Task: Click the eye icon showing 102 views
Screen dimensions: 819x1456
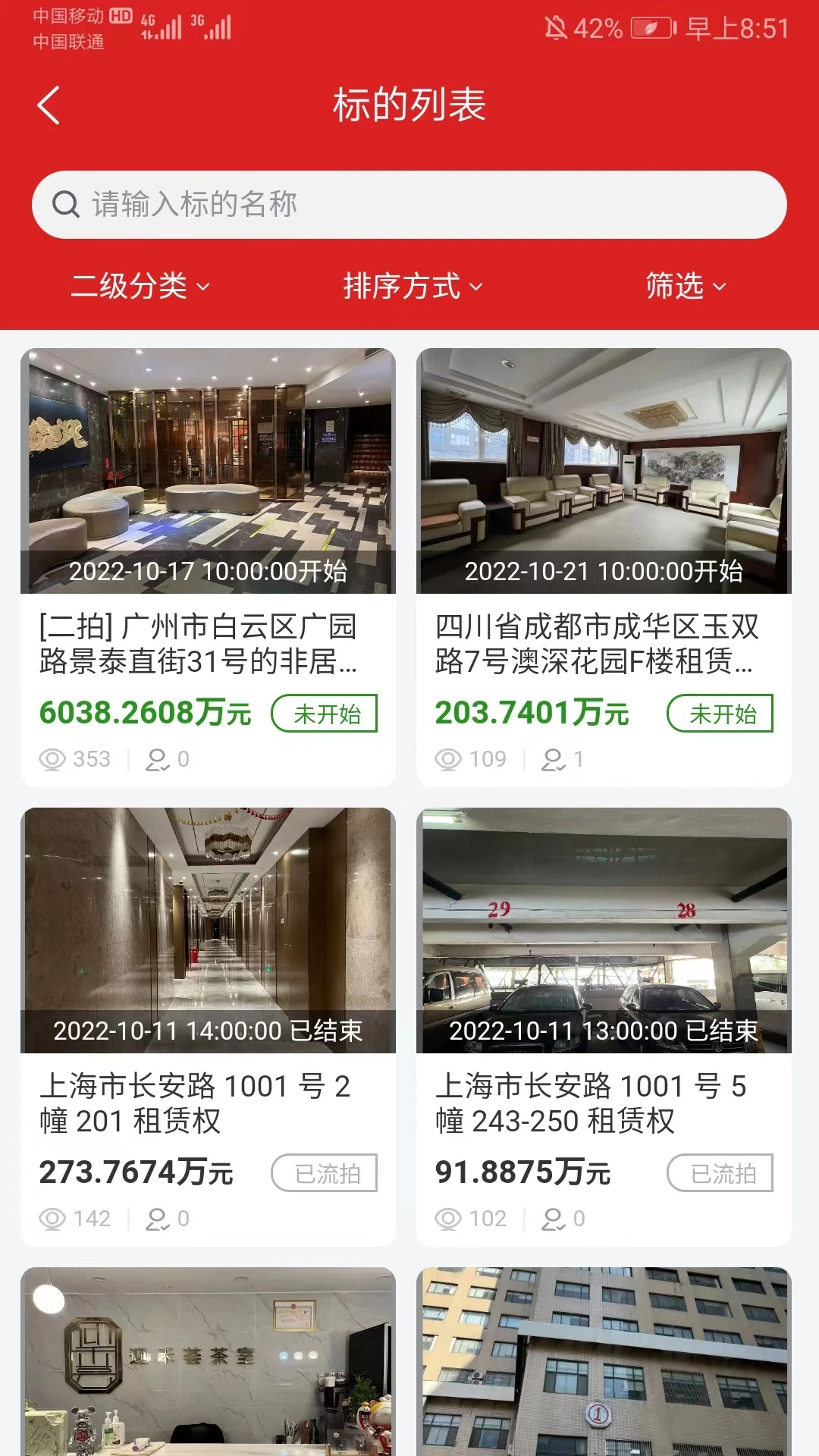Action: [x=449, y=1218]
